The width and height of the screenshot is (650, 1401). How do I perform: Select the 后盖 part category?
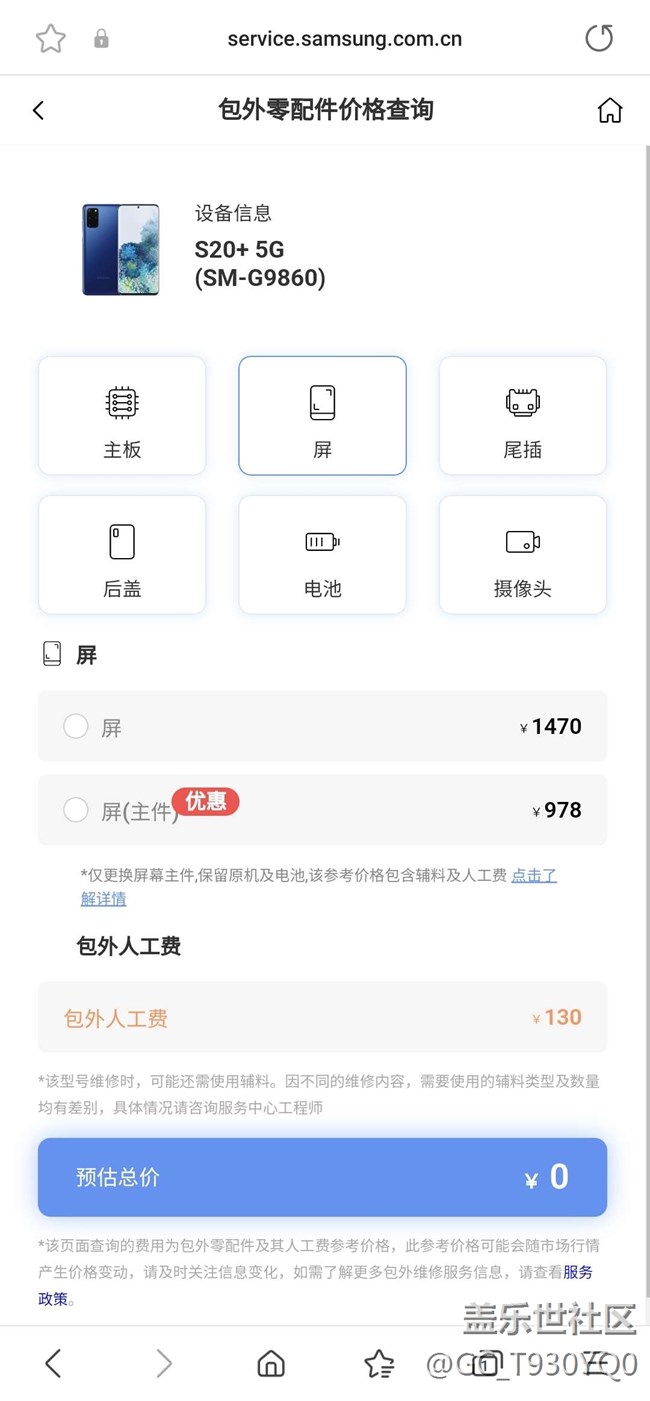122,555
